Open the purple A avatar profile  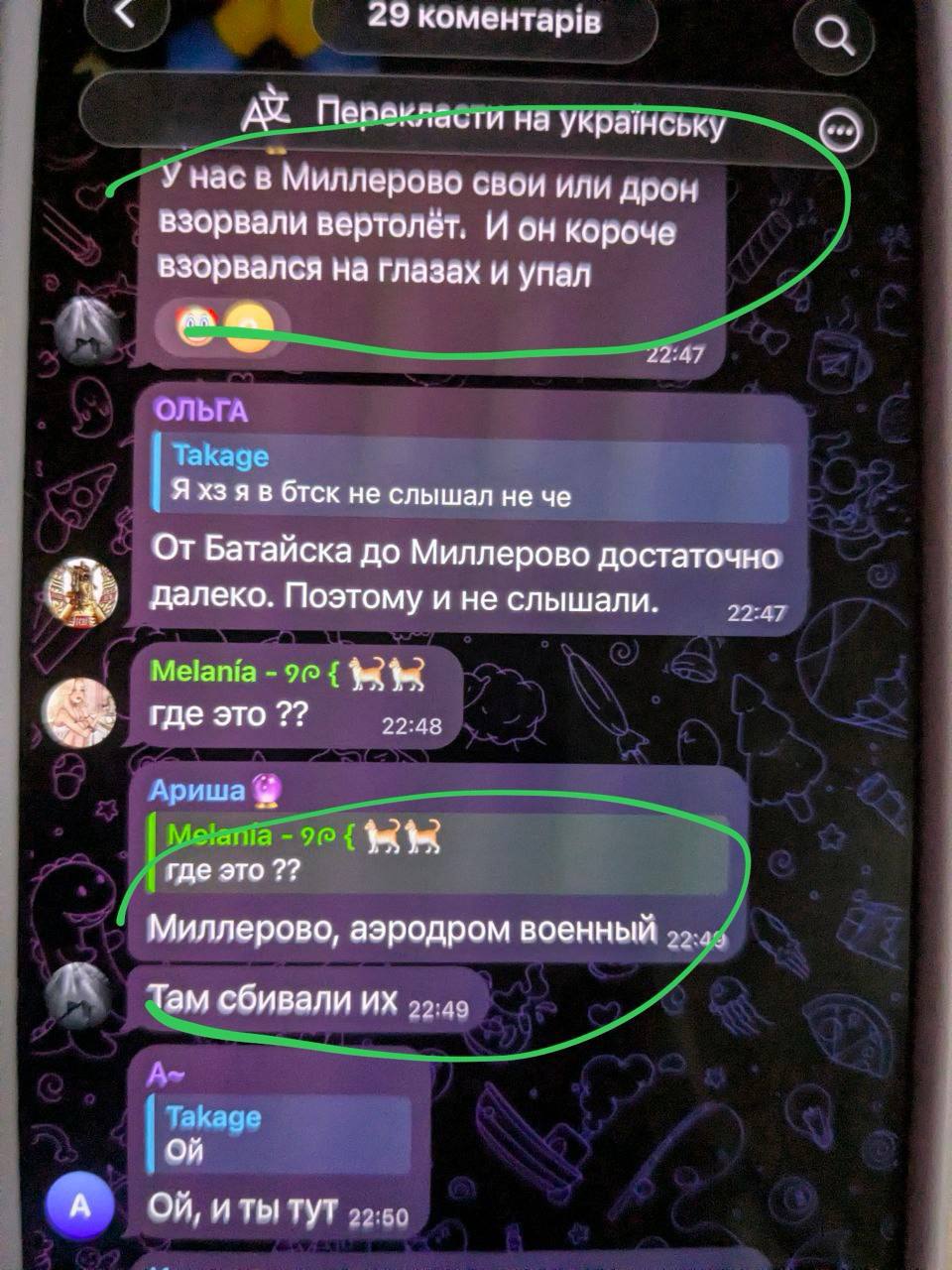click(80, 1206)
